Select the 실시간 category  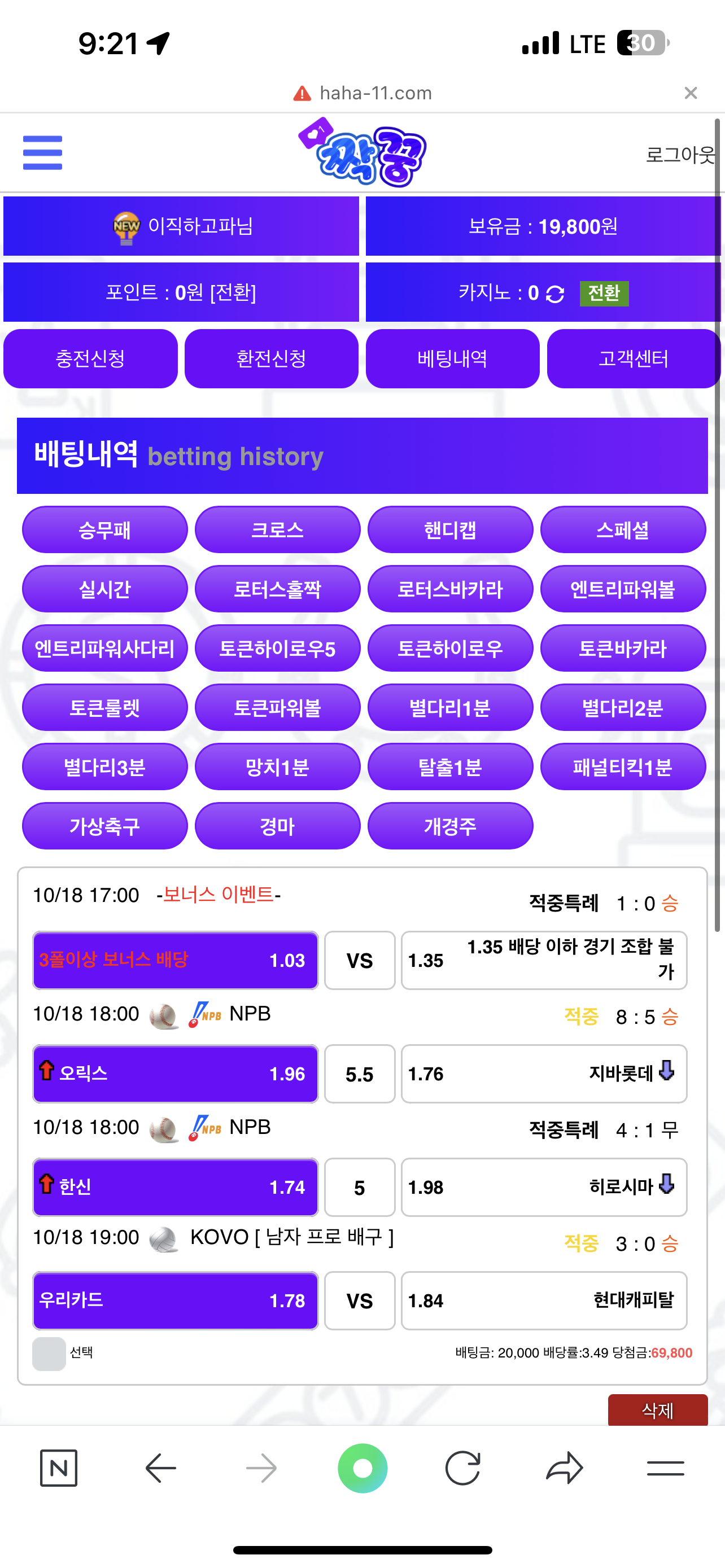click(x=104, y=589)
